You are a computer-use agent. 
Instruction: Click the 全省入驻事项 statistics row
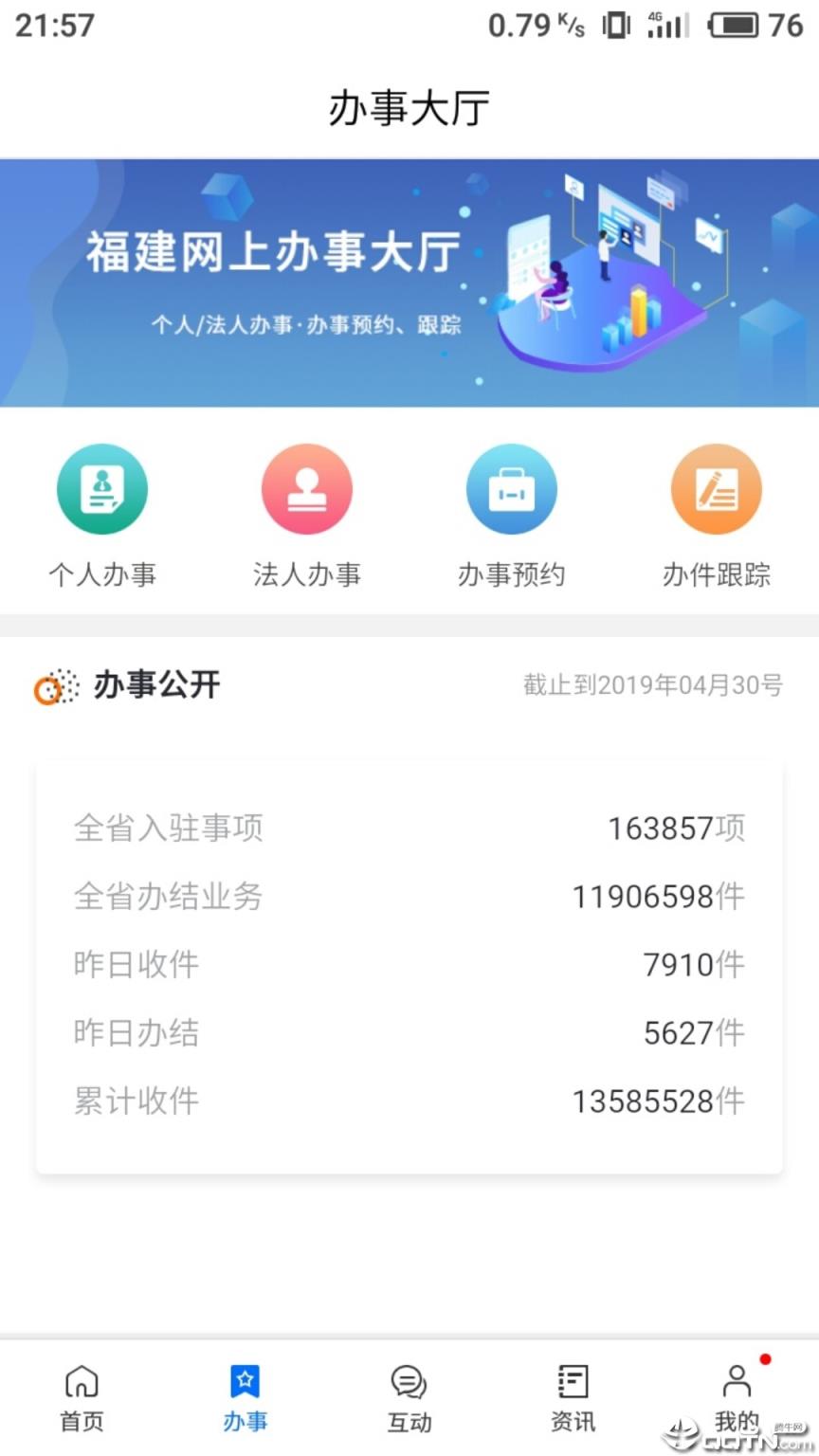[409, 828]
